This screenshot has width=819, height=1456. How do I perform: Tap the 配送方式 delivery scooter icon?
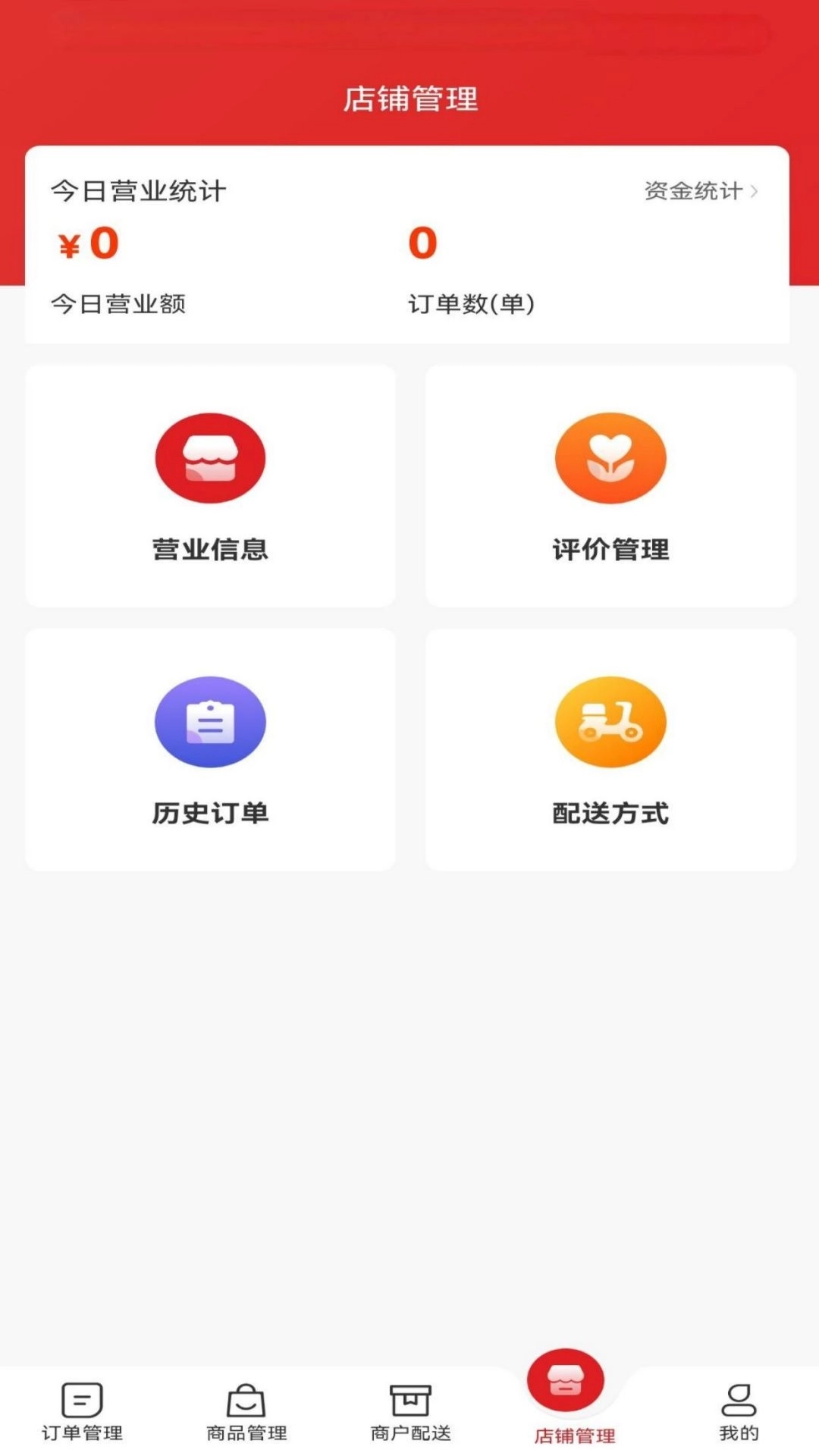(x=611, y=722)
